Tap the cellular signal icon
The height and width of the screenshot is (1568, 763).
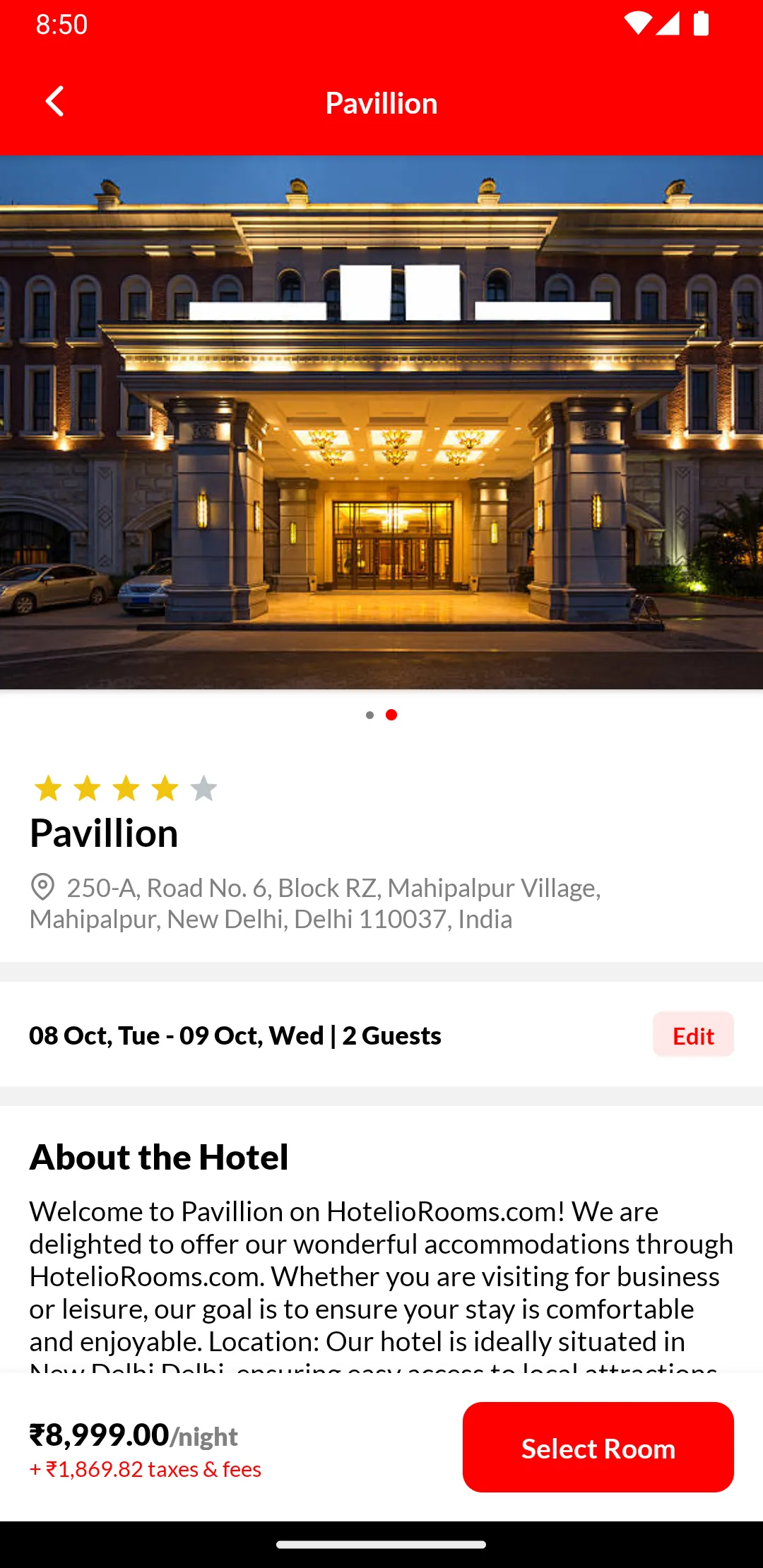[667, 23]
